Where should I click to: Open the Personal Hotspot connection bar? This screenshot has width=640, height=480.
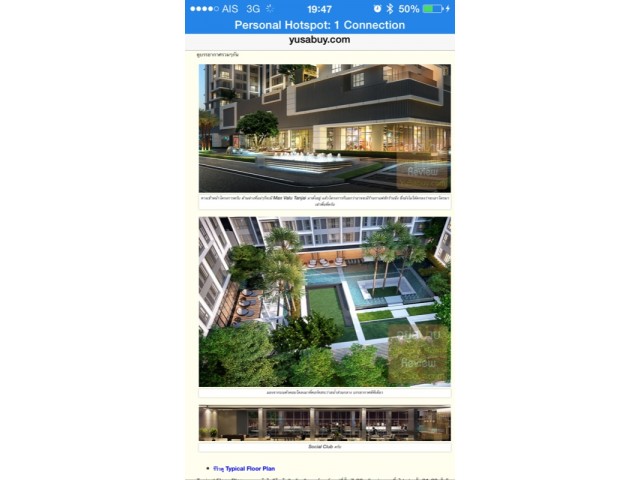[320, 25]
